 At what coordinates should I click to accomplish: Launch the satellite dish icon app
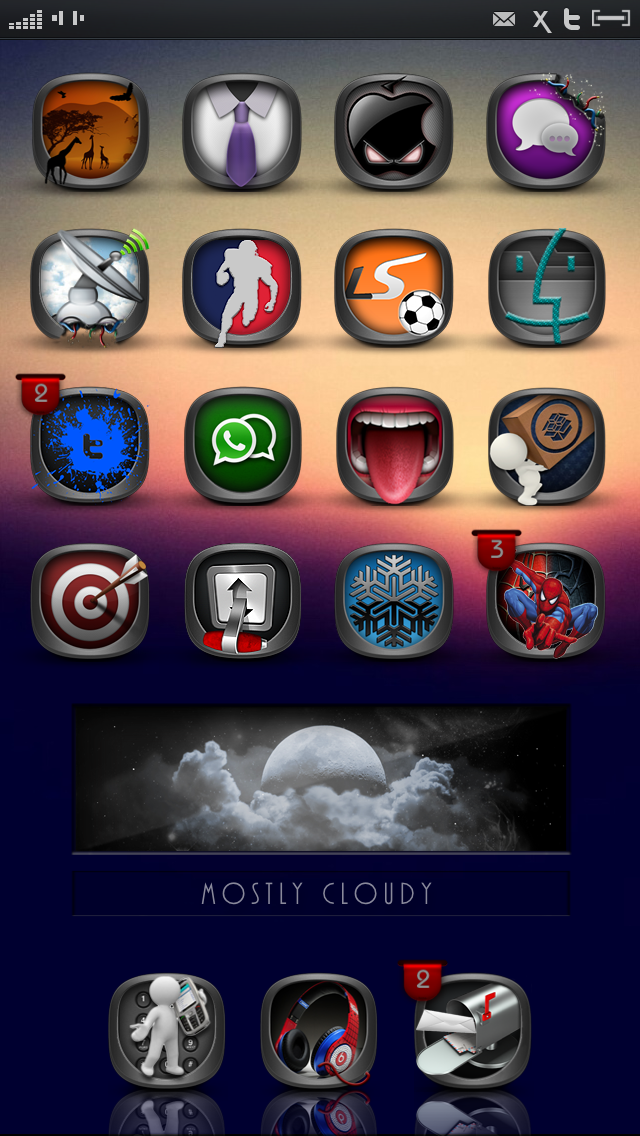tap(90, 288)
